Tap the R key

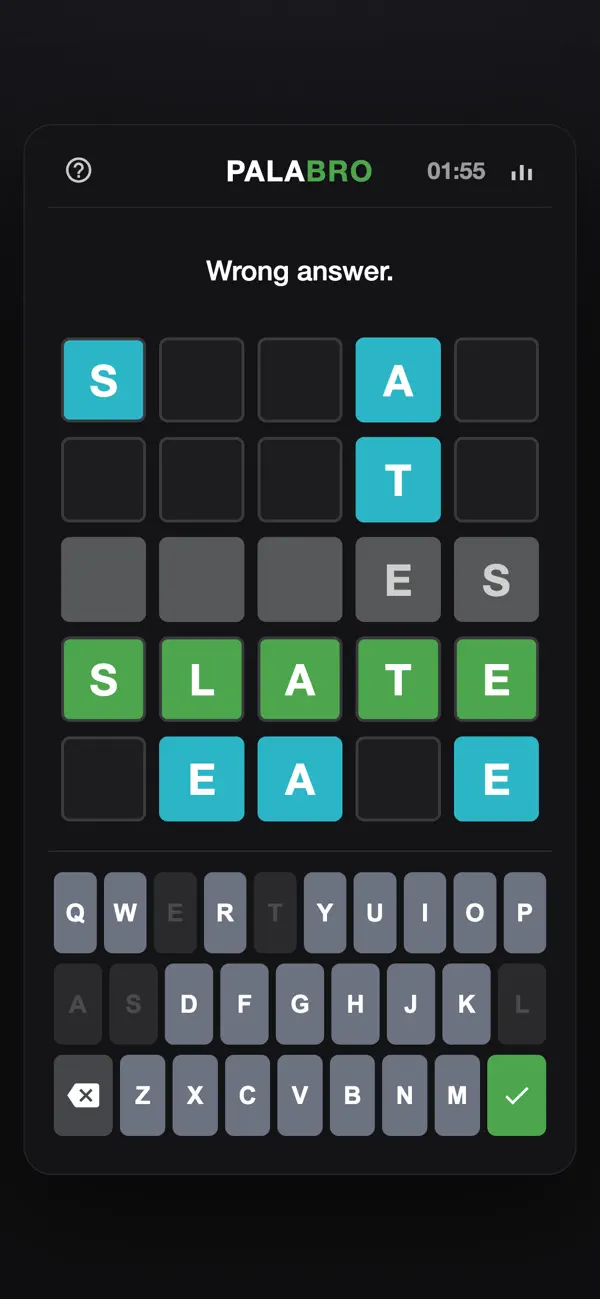coord(225,912)
